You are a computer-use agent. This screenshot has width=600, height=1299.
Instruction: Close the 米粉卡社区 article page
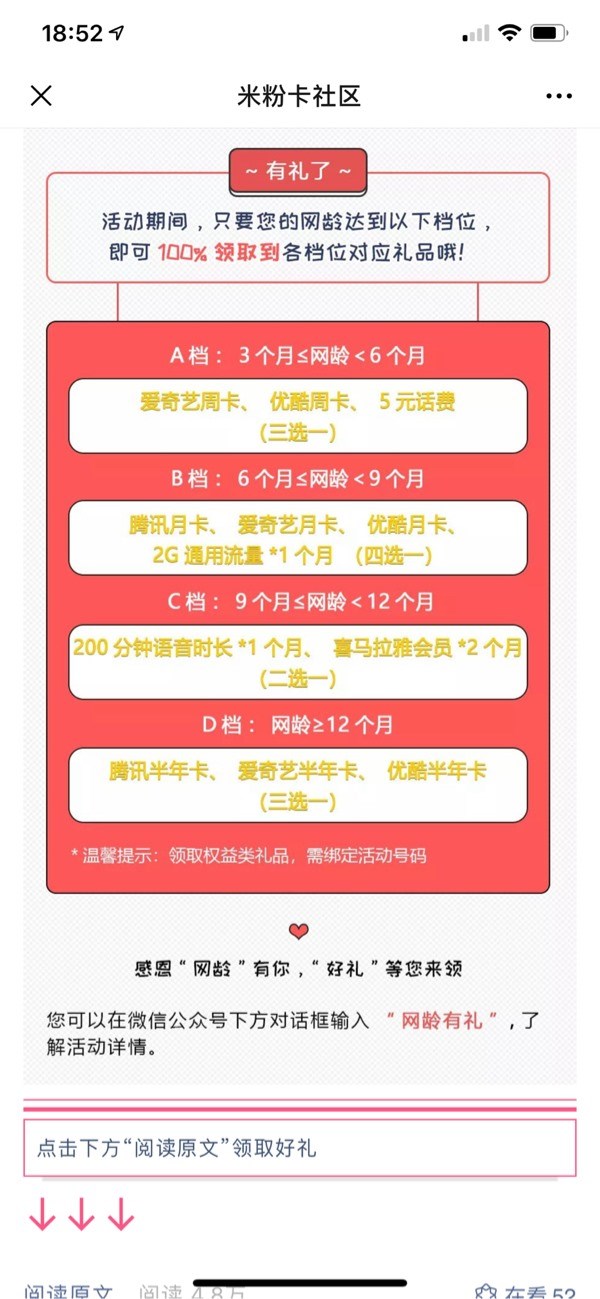point(41,96)
